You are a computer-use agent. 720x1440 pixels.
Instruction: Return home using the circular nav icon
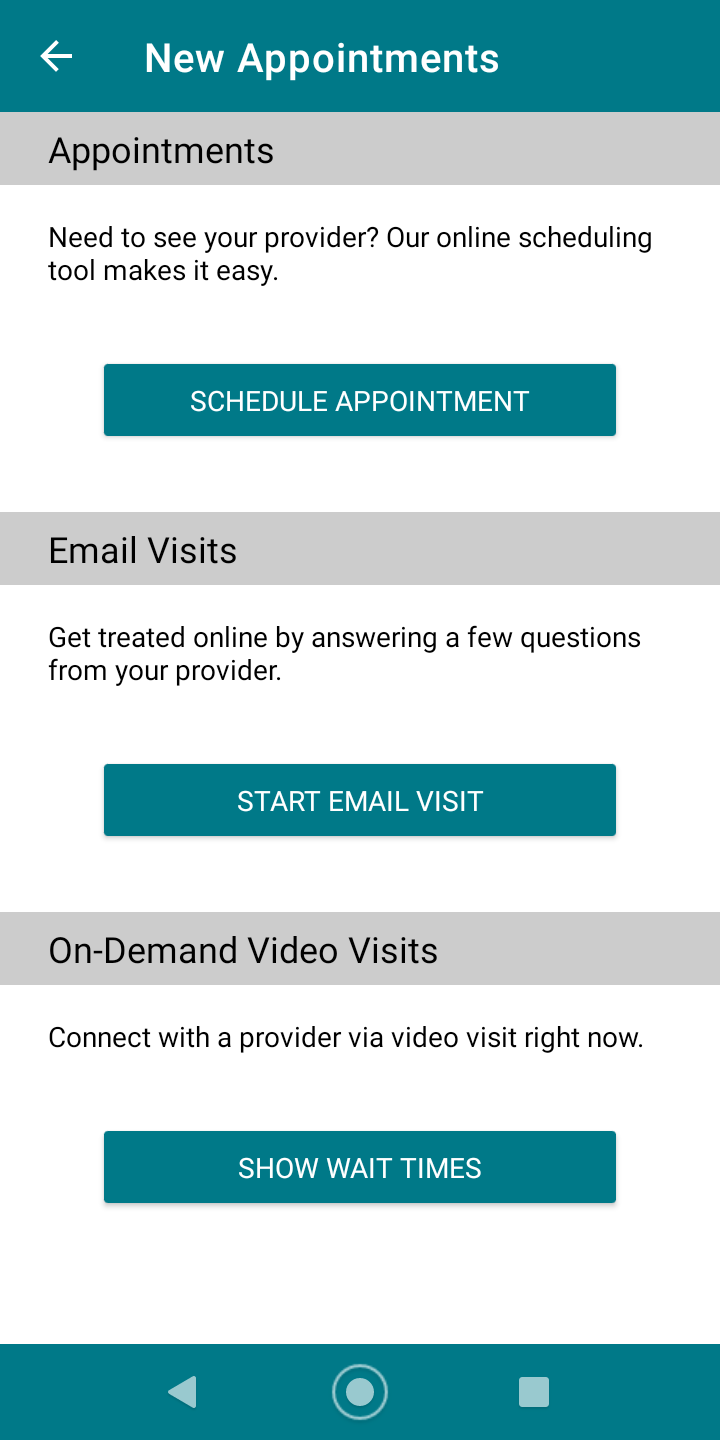(x=359, y=1391)
